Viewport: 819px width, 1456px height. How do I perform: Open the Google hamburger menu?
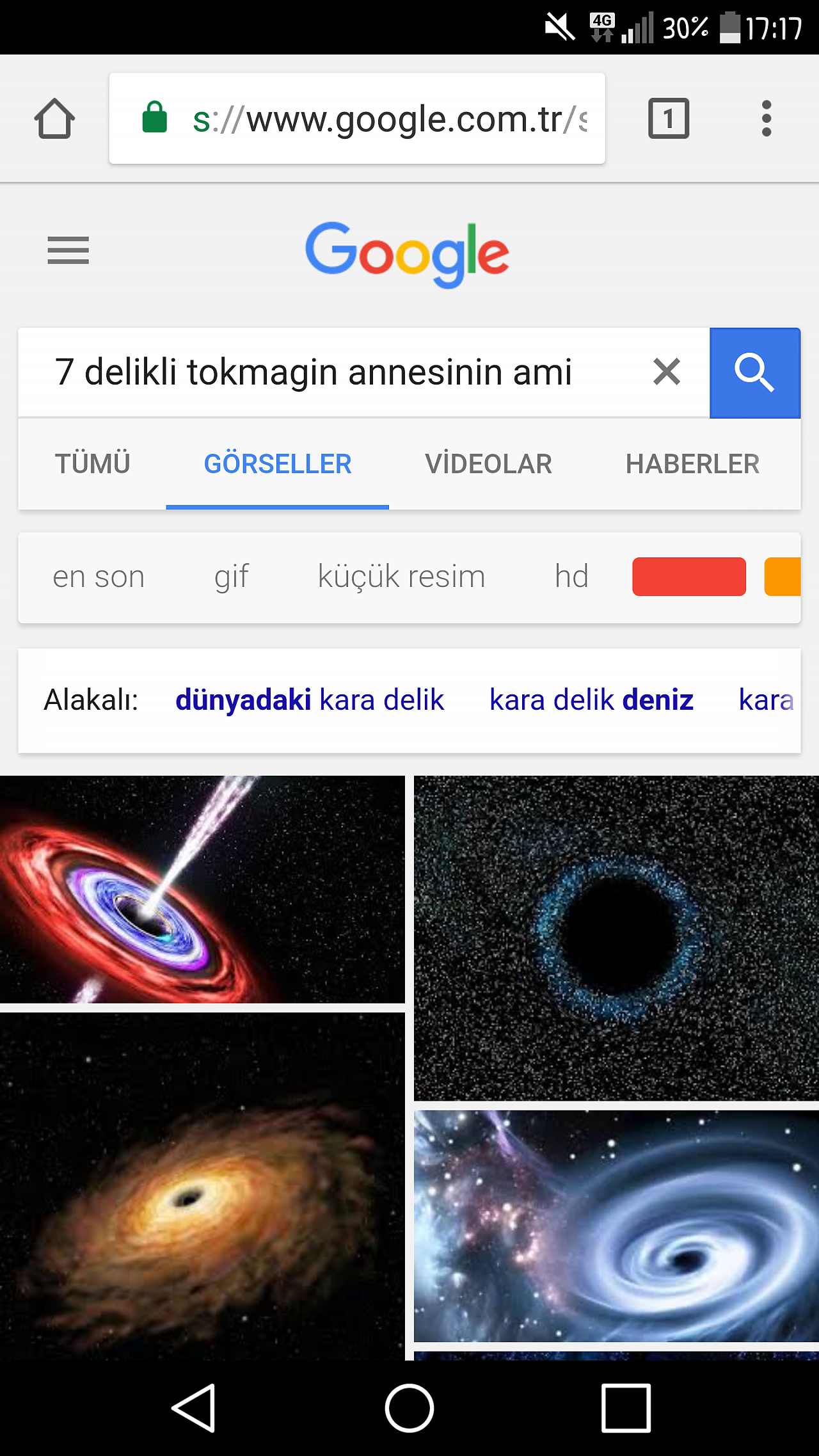(68, 250)
